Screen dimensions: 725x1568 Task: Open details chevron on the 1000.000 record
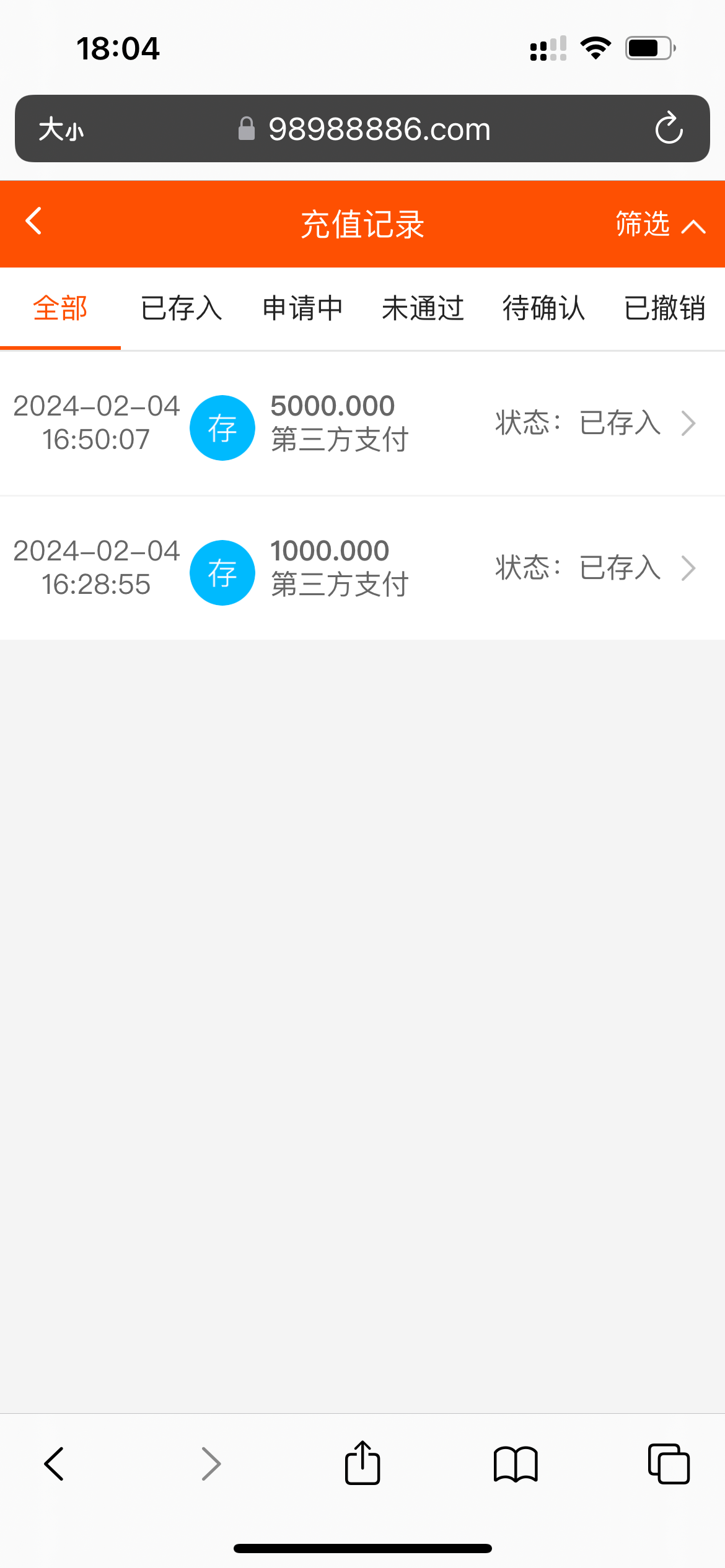tap(688, 568)
